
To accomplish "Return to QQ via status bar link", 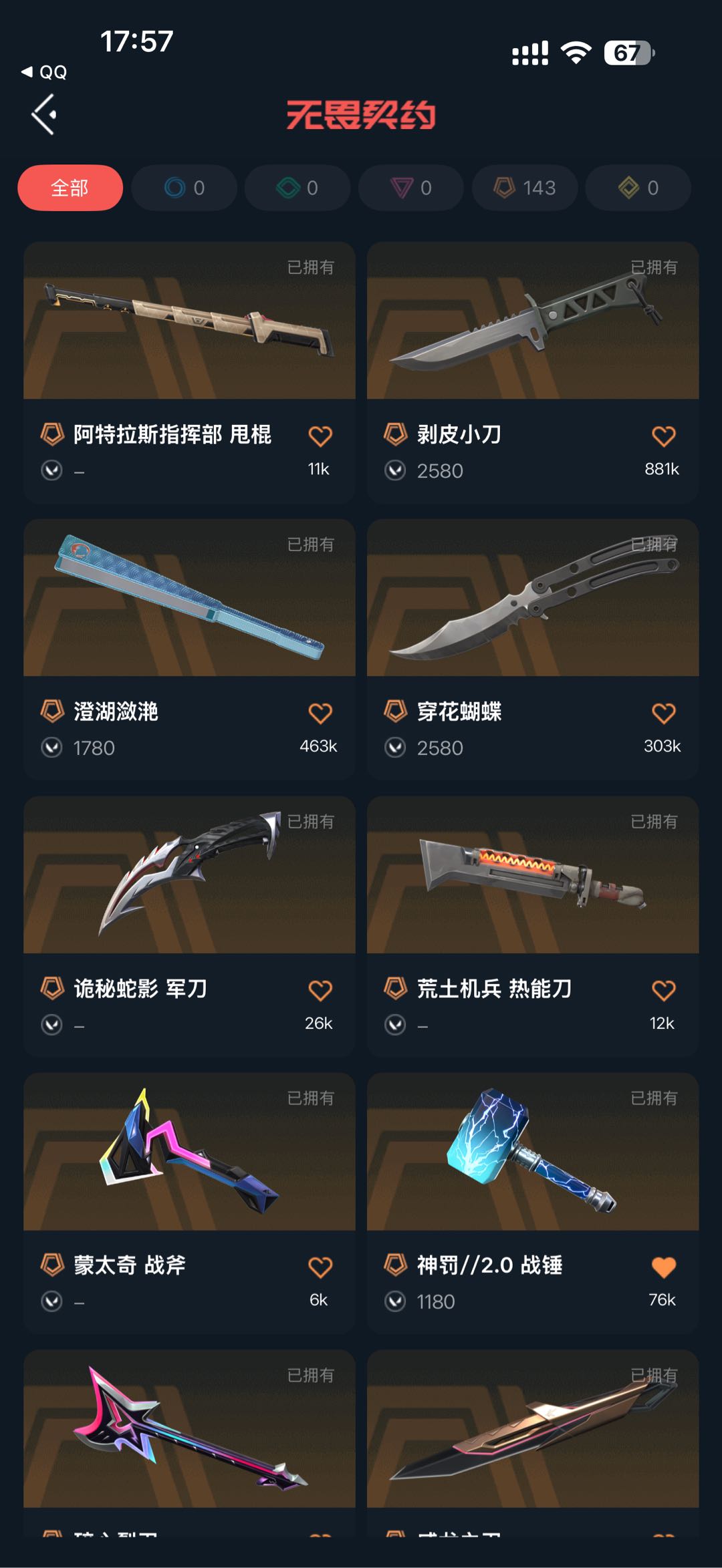I will [x=45, y=72].
